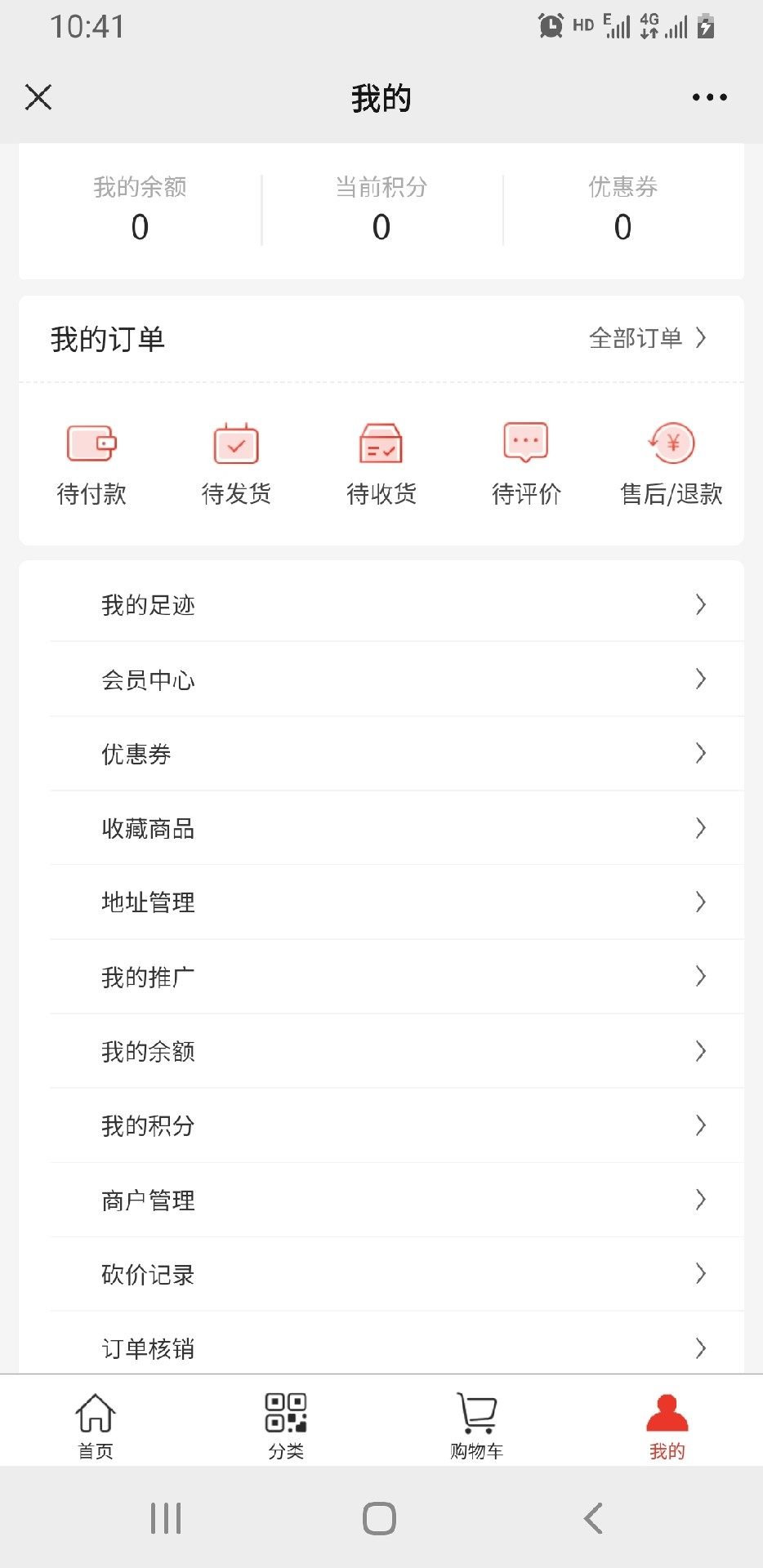Open 售后/退款 after-sales refunds
This screenshot has height=1568, width=763.
(671, 463)
